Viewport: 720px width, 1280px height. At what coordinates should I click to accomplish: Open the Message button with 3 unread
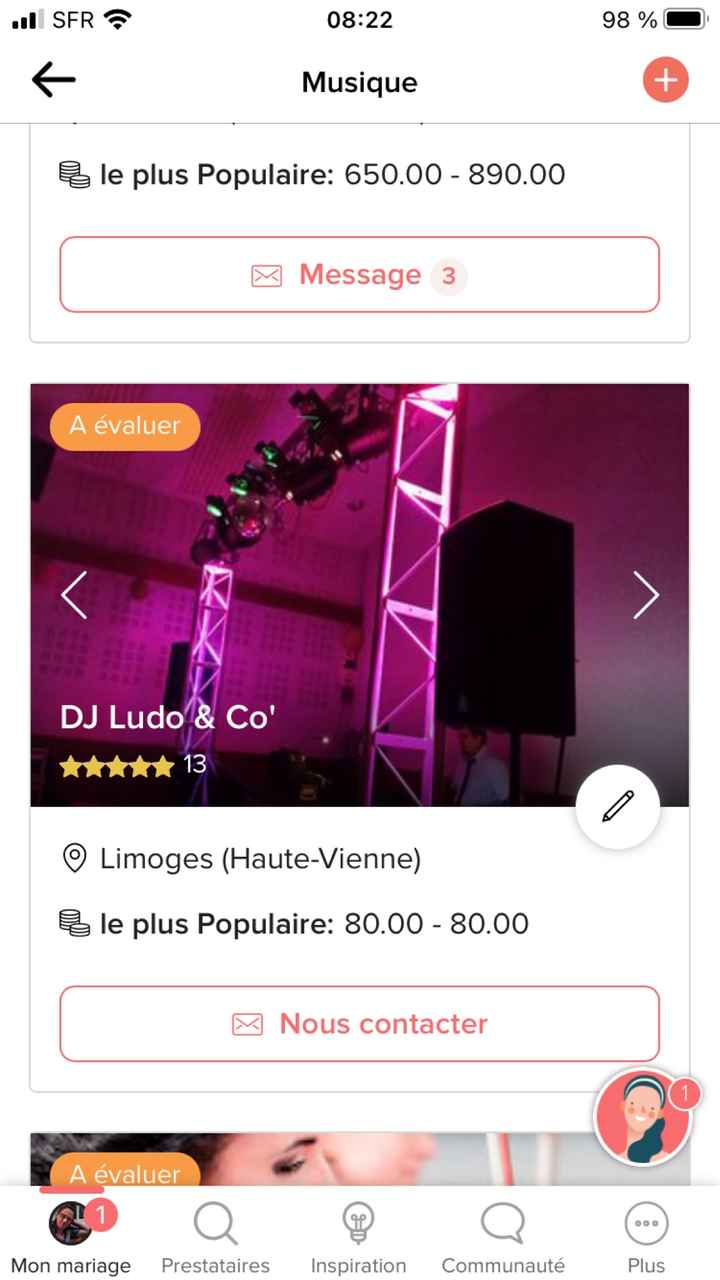coord(360,275)
